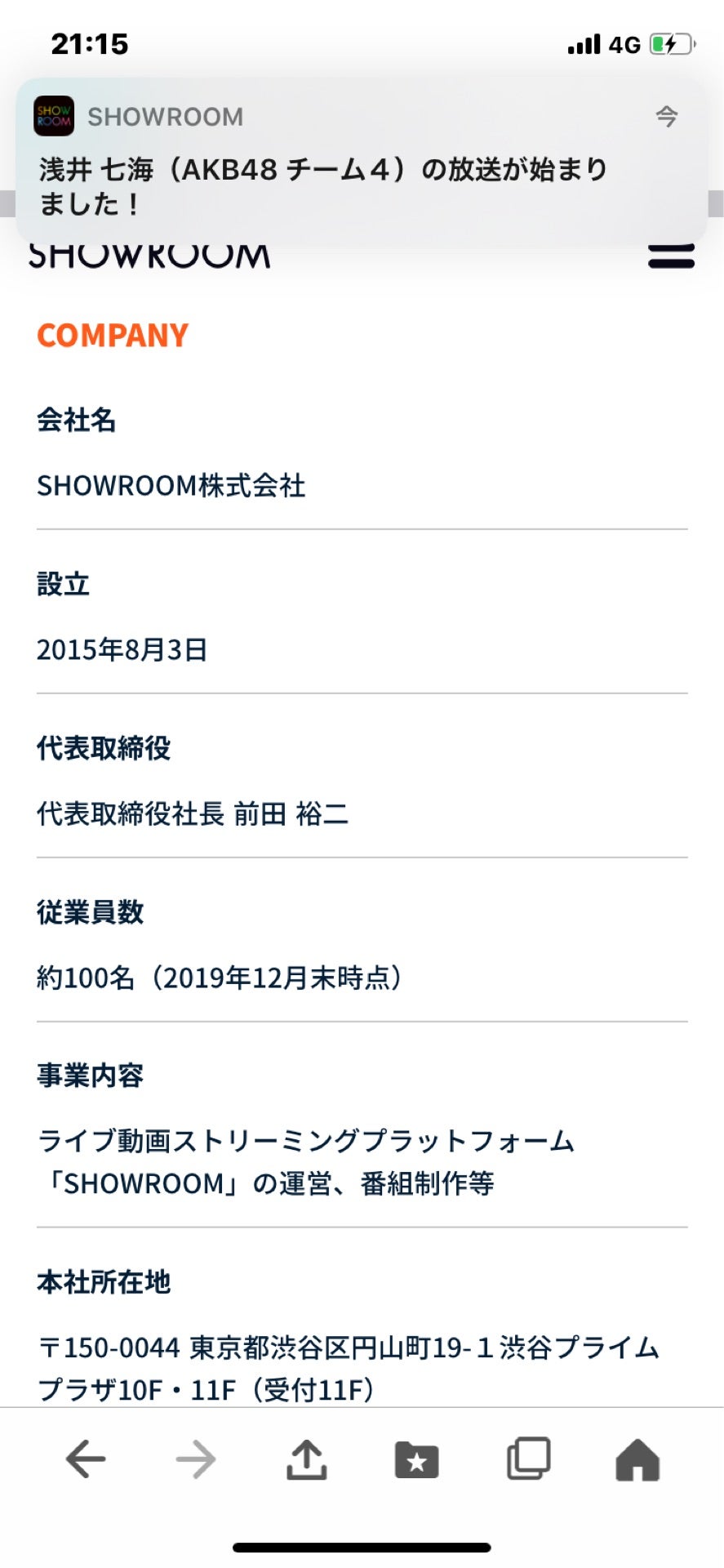
Task: Open the SHOWROOM broadcast notification banner
Action: click(362, 162)
